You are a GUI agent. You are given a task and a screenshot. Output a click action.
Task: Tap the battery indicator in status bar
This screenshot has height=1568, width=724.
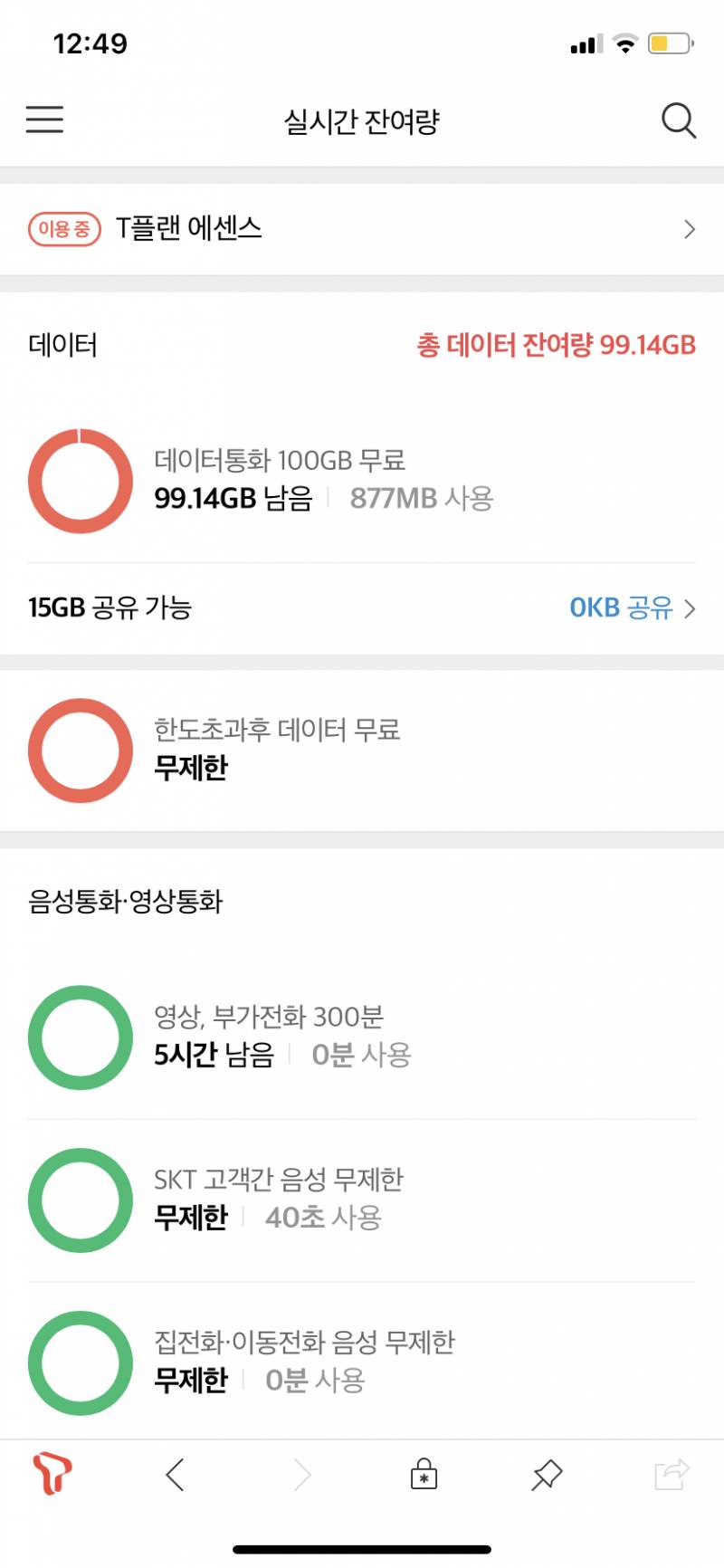click(667, 42)
